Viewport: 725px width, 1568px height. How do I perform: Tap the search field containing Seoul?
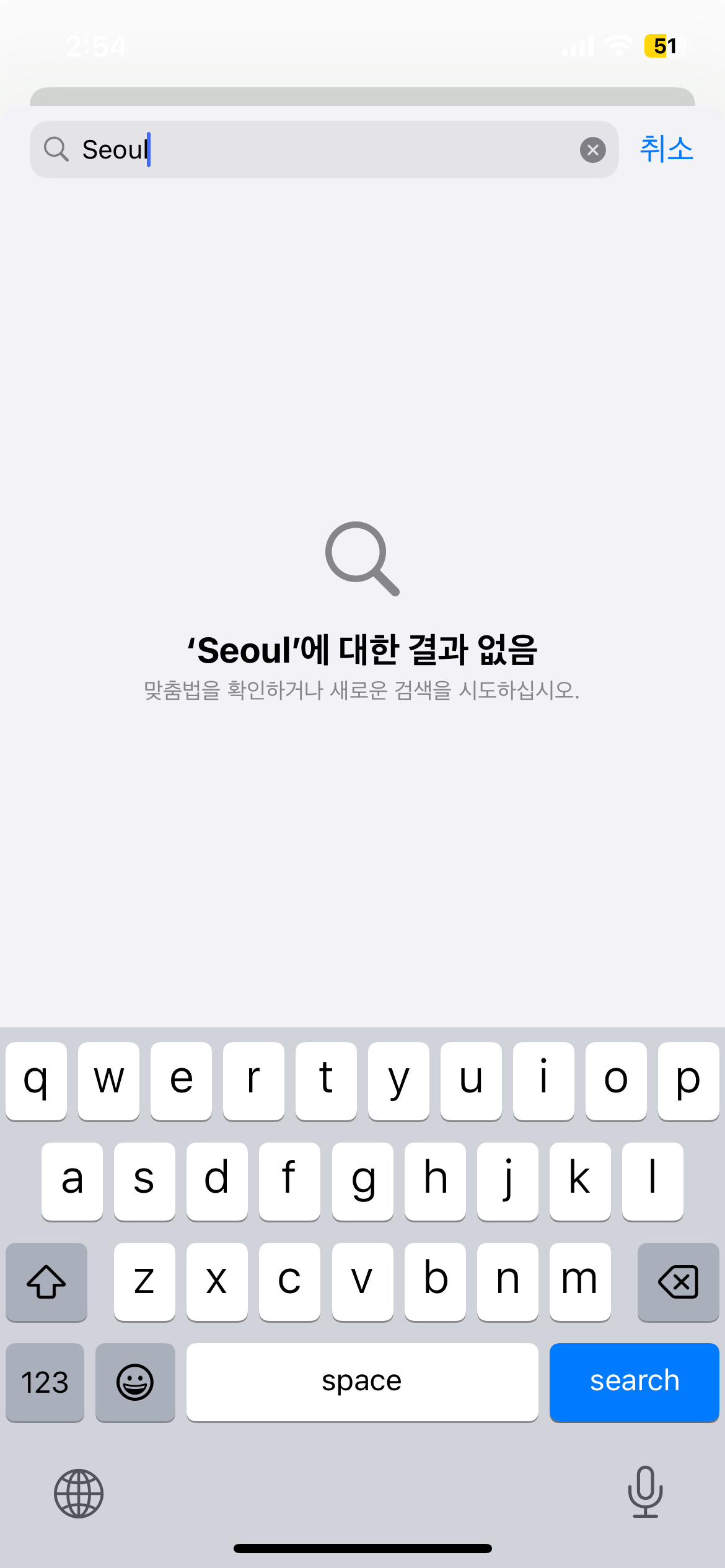[322, 149]
